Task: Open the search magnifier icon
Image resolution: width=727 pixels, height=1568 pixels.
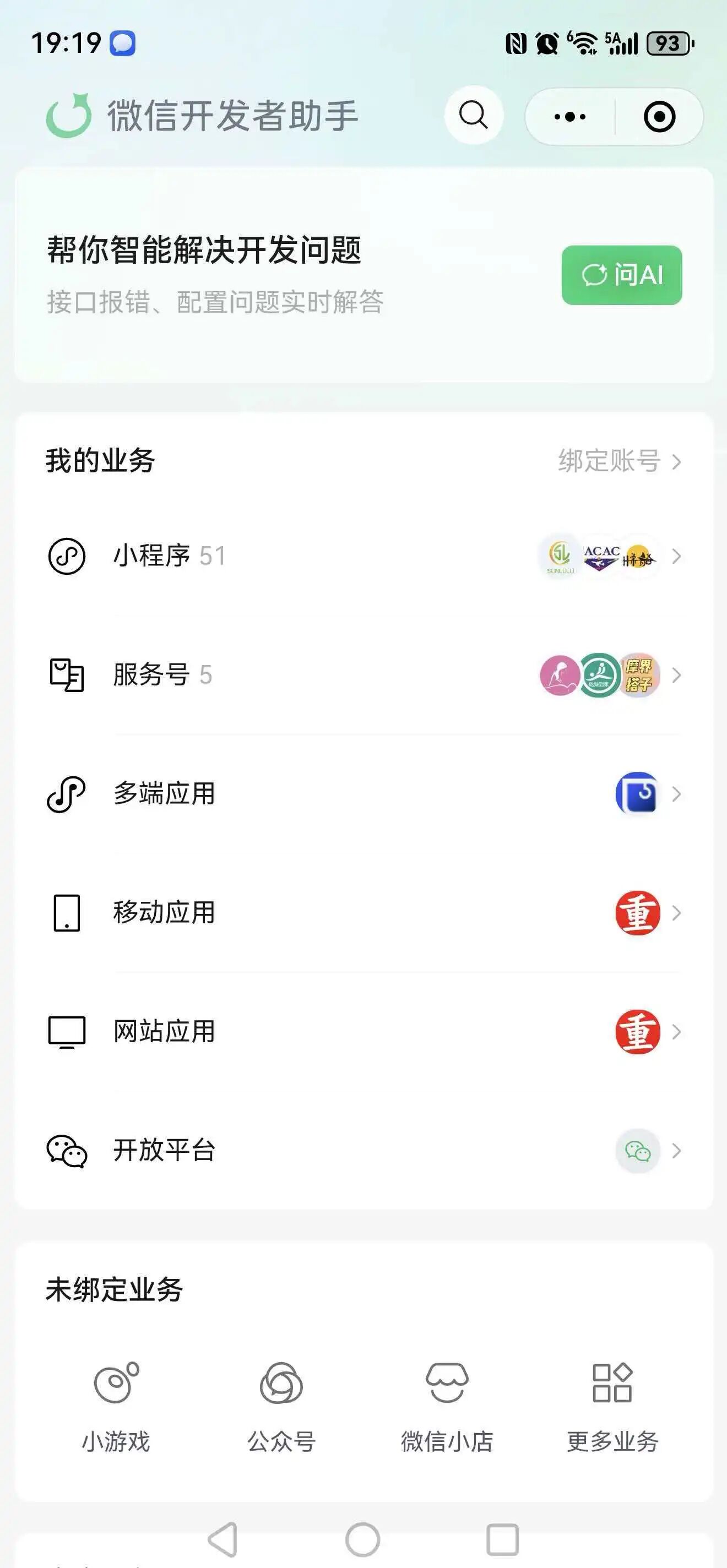Action: [473, 115]
